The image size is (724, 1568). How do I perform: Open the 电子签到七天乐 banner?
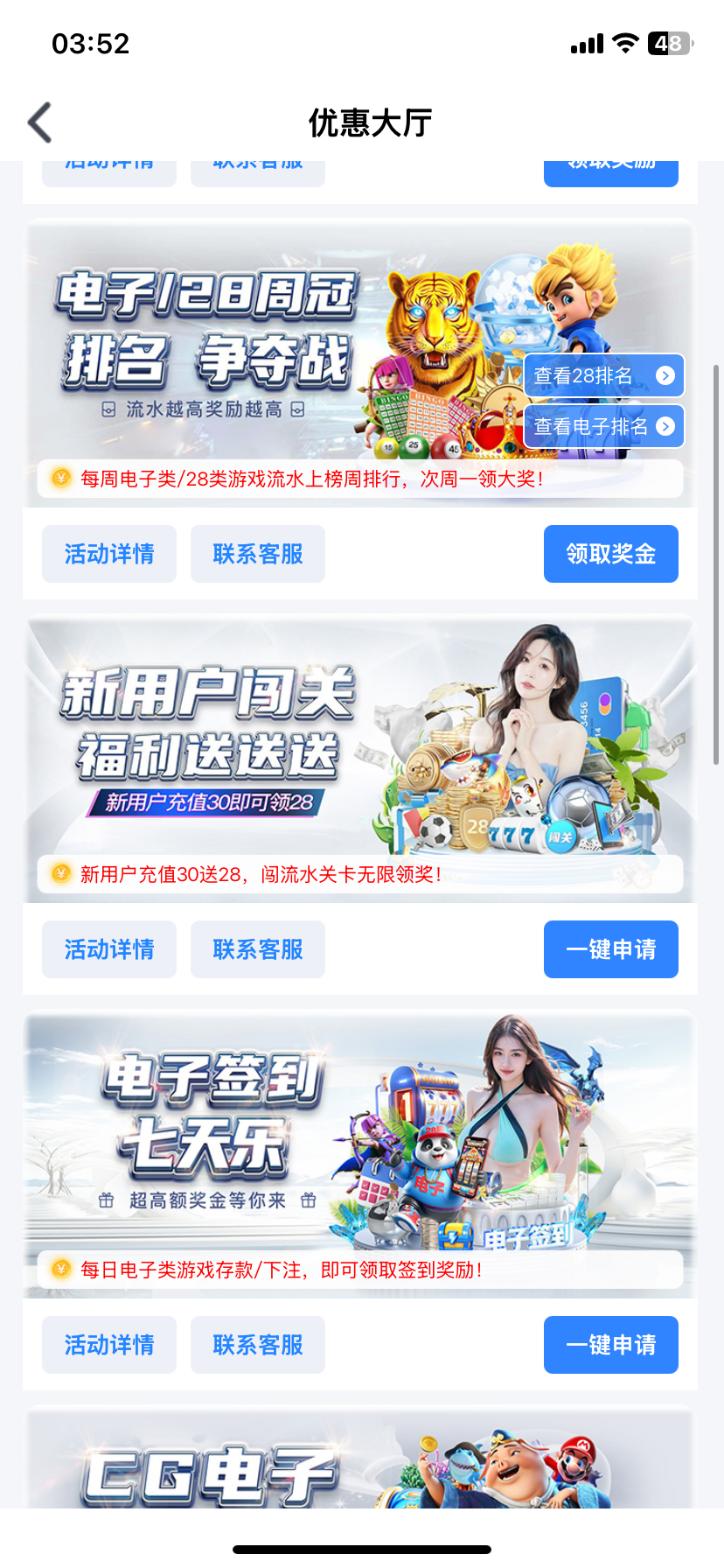[x=262, y=1137]
